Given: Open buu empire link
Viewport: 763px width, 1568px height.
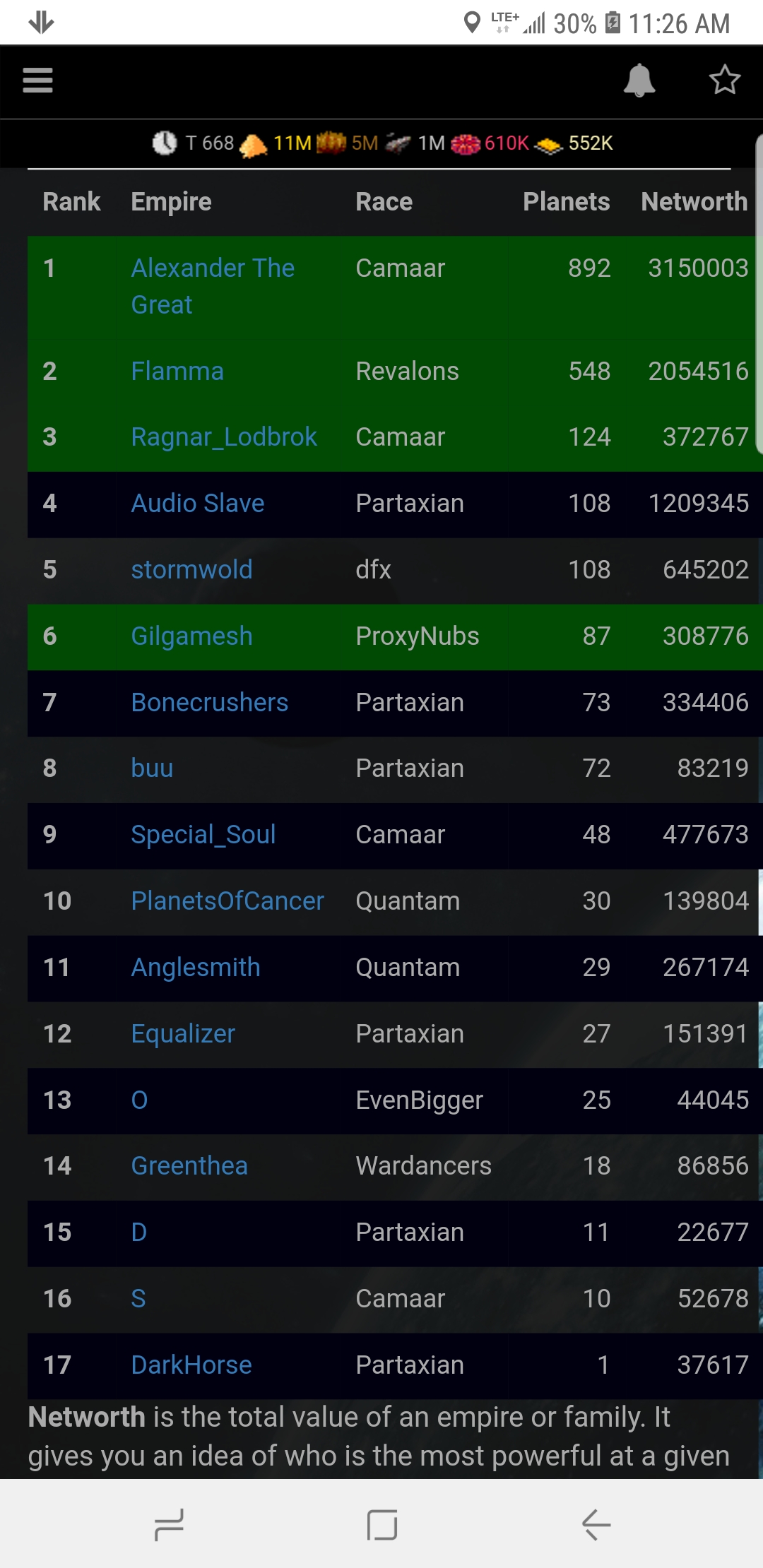Looking at the screenshot, I should click(x=152, y=768).
